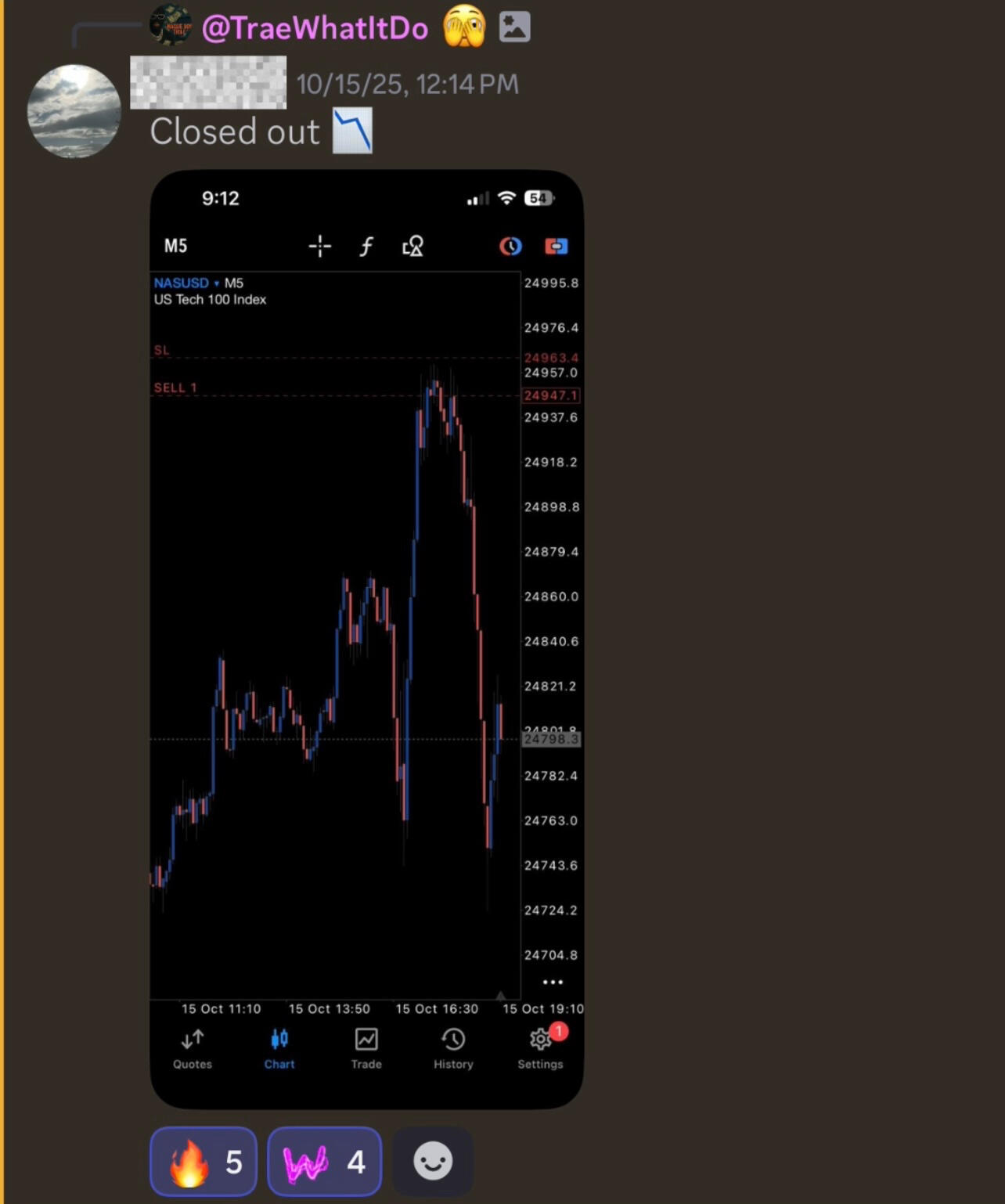
Task: Open the add reaction emoji picker
Action: 433,1162
